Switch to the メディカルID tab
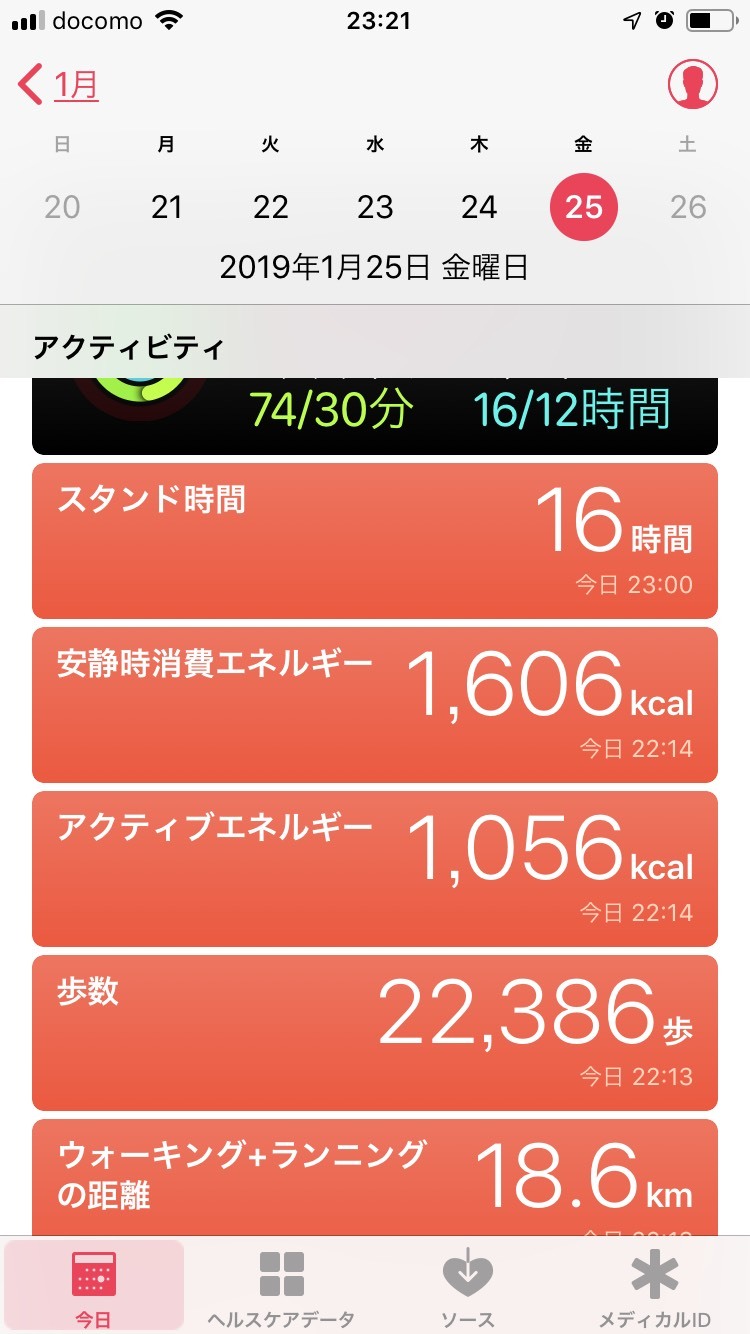 pyautogui.click(x=655, y=1287)
